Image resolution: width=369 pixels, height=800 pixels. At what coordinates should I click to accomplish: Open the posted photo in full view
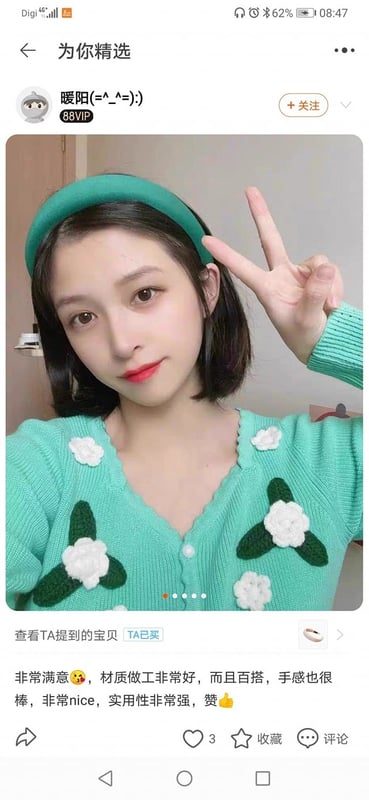click(x=184, y=372)
